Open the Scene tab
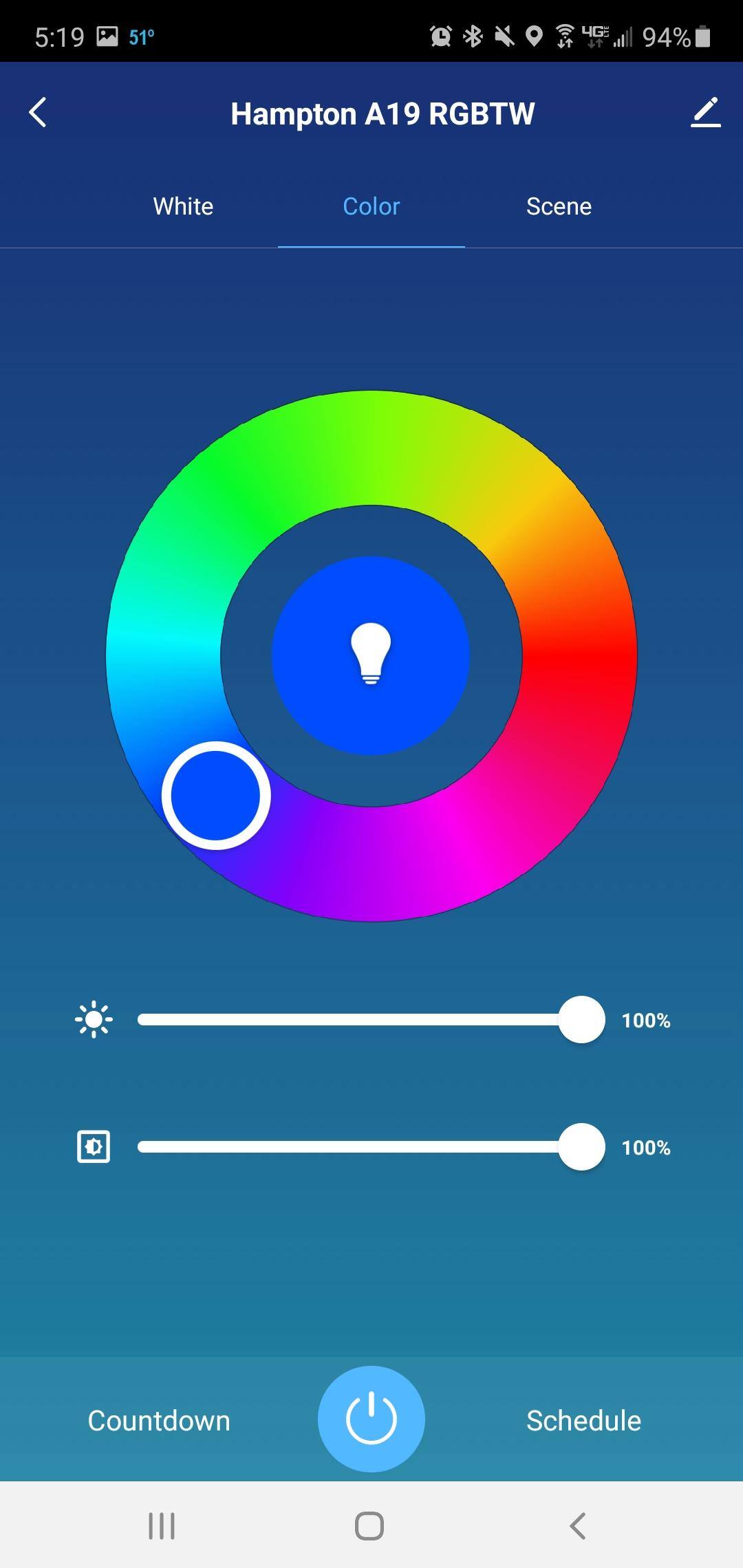This screenshot has height=1568, width=743. pyautogui.click(x=559, y=206)
